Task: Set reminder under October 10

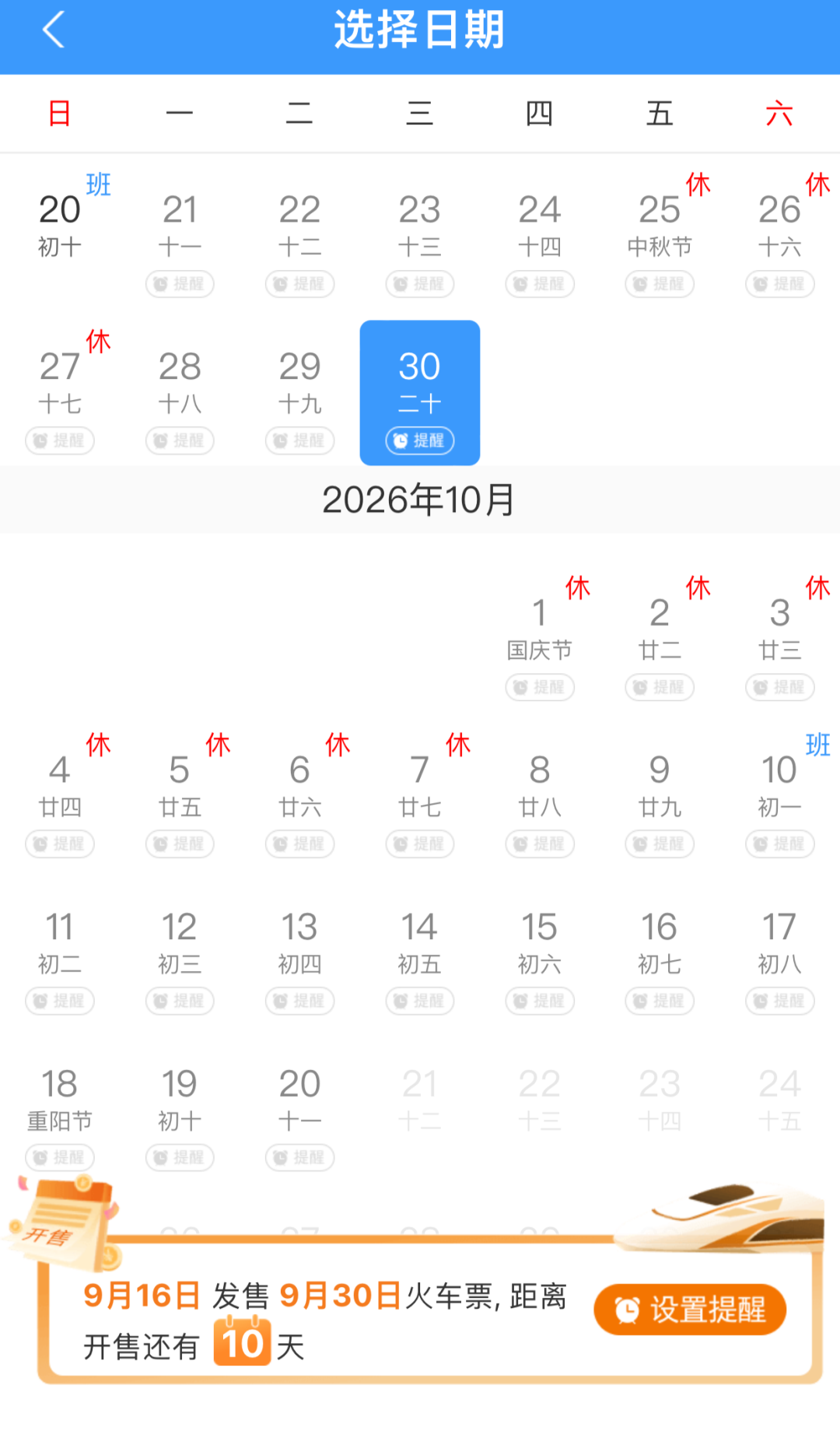Action: pos(780,844)
